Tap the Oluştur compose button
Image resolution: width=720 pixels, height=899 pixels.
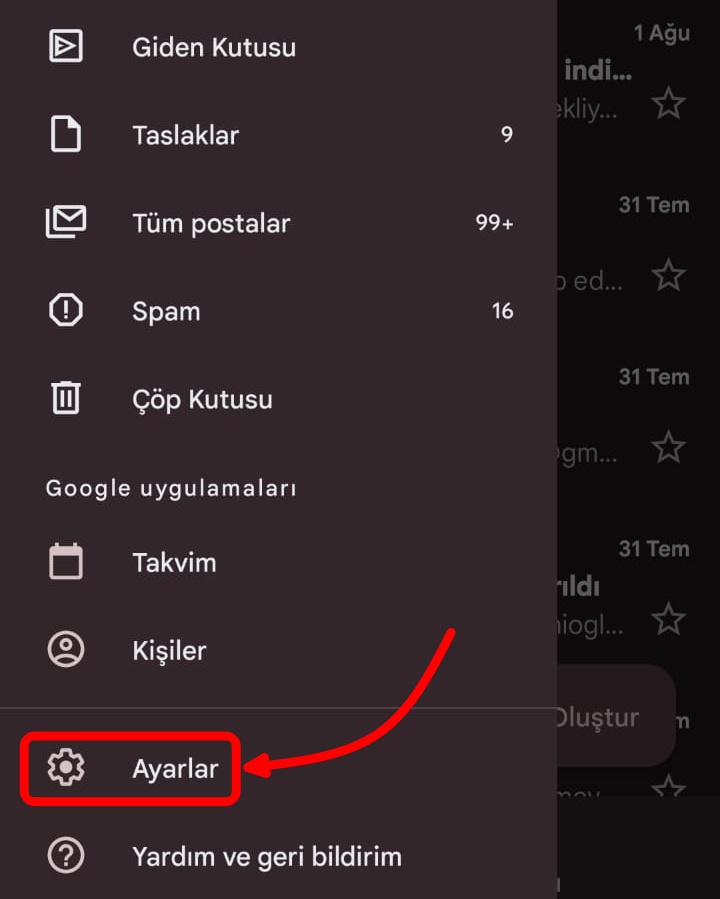610,717
